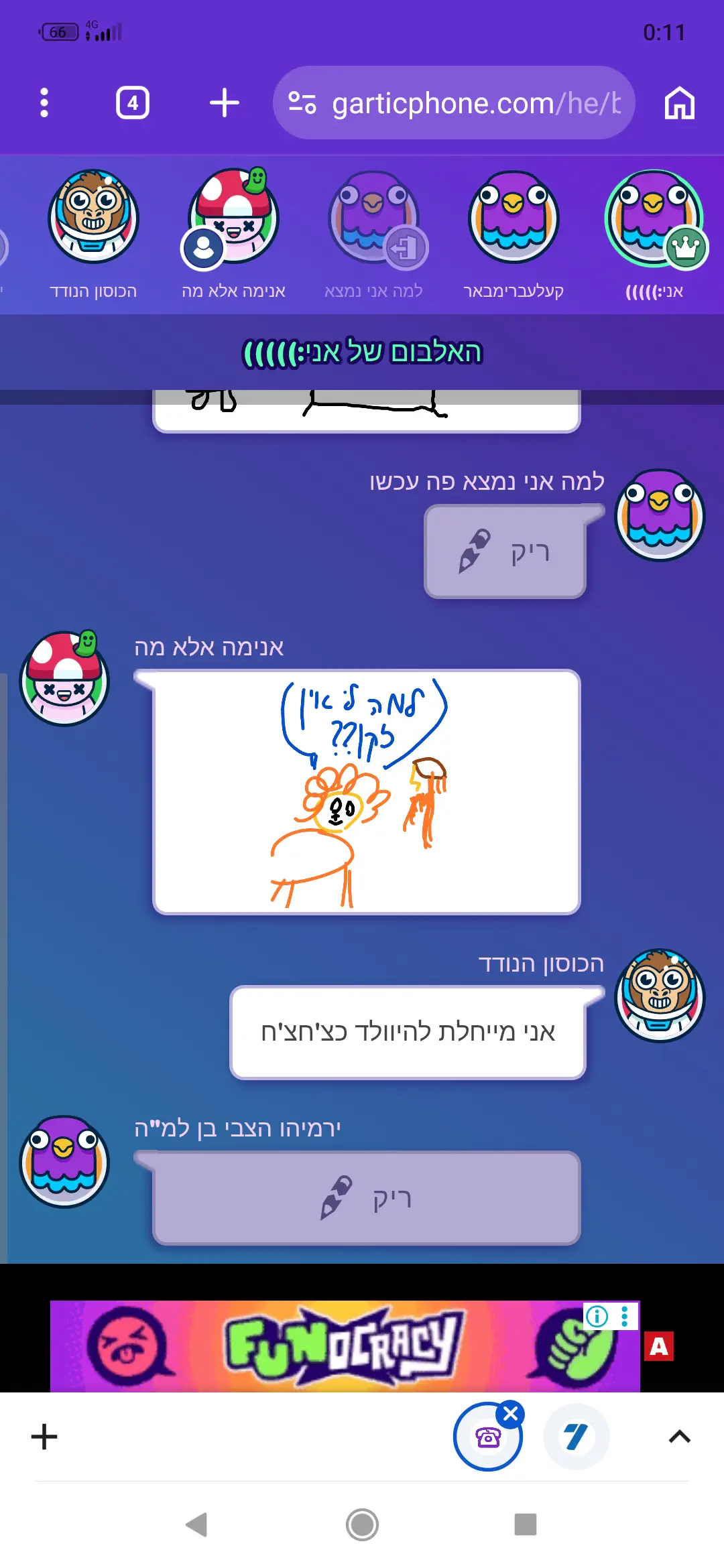Select the קעלערימבאר player album
This screenshot has width=724, height=1568.
[x=514, y=217]
